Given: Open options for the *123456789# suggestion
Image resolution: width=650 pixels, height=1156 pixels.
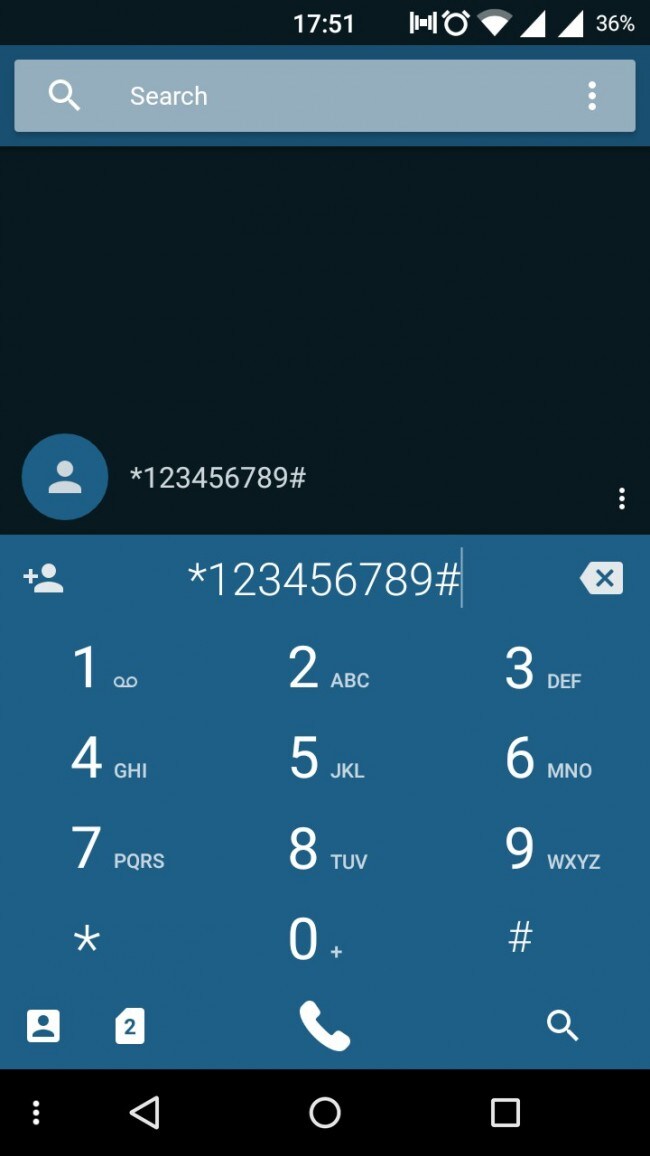Looking at the screenshot, I should click(x=622, y=498).
